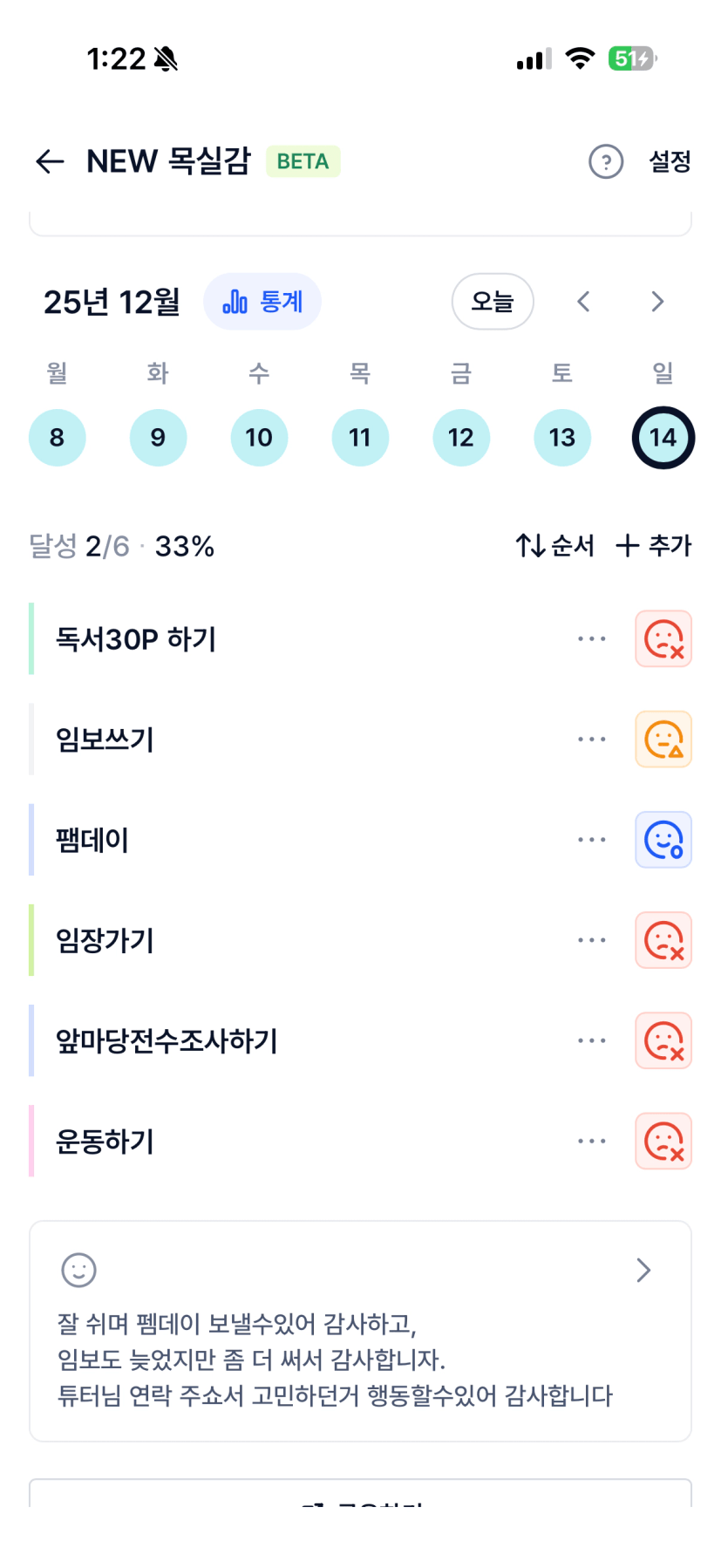Go to the previous week
This screenshot has height=1568, width=721.
pos(584,302)
